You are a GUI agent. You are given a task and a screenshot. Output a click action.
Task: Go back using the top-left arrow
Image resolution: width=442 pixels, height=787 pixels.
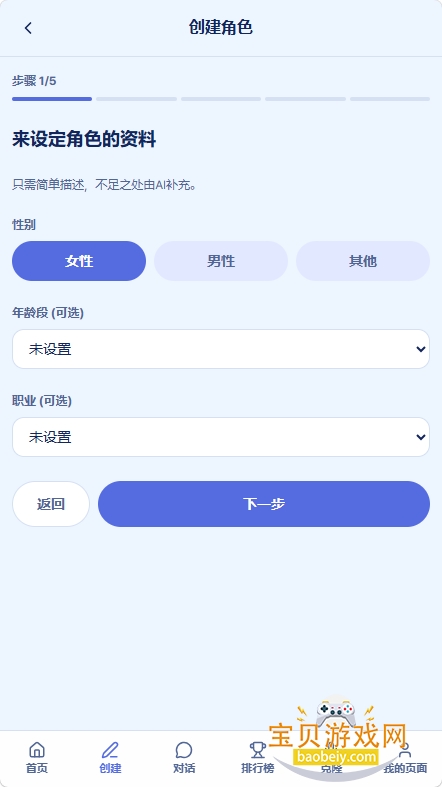point(28,28)
